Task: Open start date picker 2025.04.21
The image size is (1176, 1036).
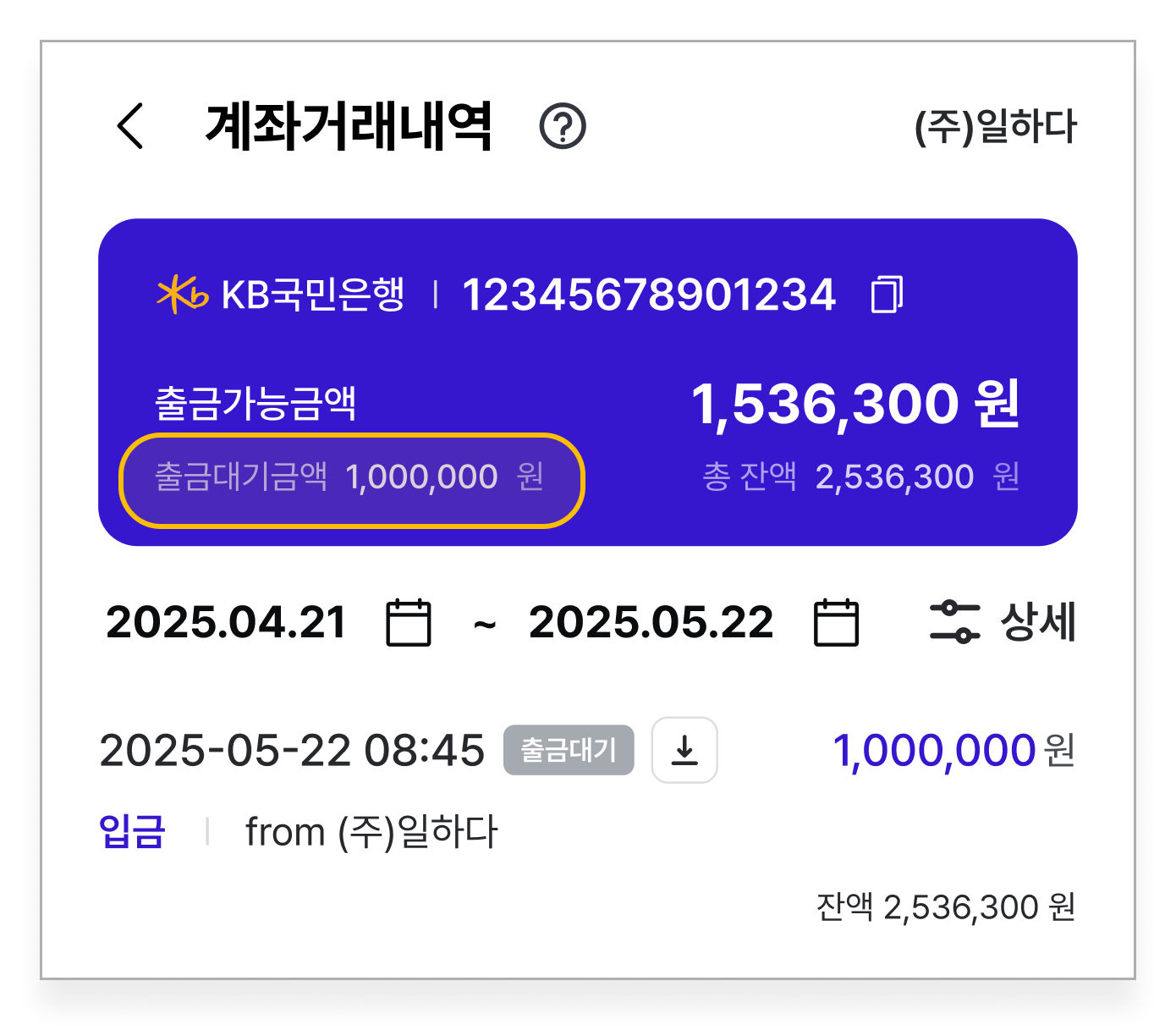Action: click(409, 623)
